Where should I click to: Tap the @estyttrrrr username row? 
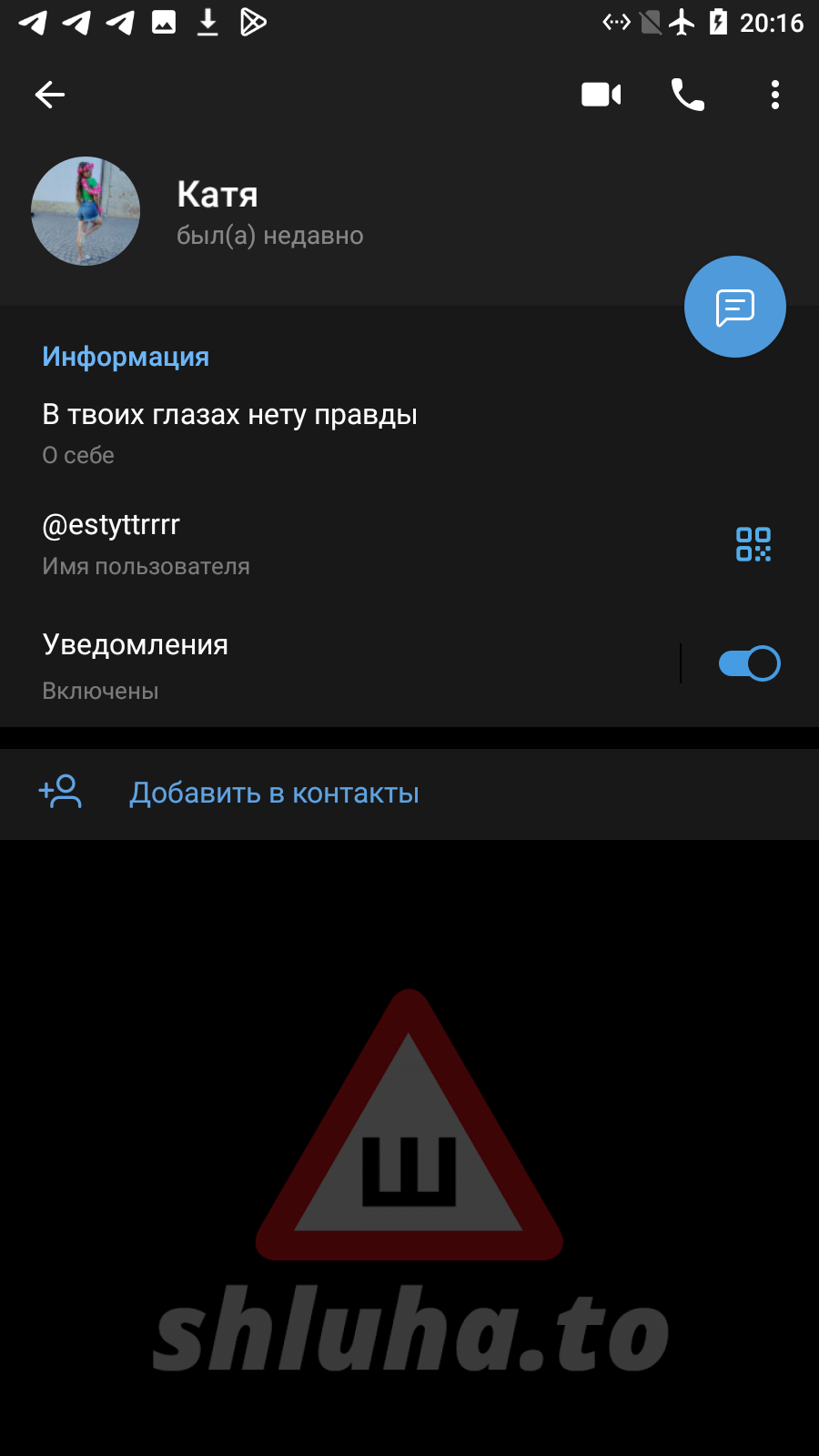point(273,543)
